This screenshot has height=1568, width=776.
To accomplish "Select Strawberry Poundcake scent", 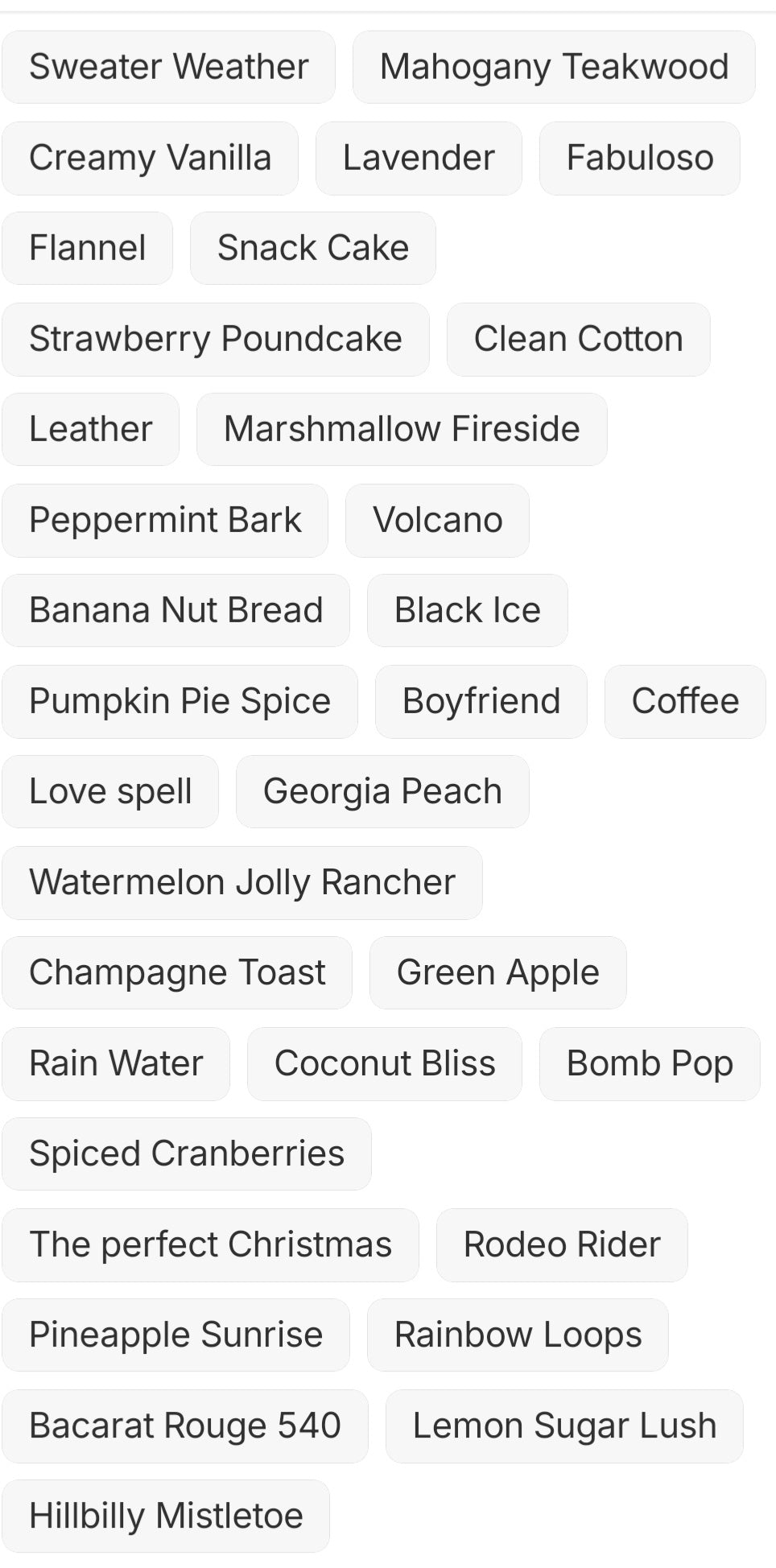I will pos(216,339).
